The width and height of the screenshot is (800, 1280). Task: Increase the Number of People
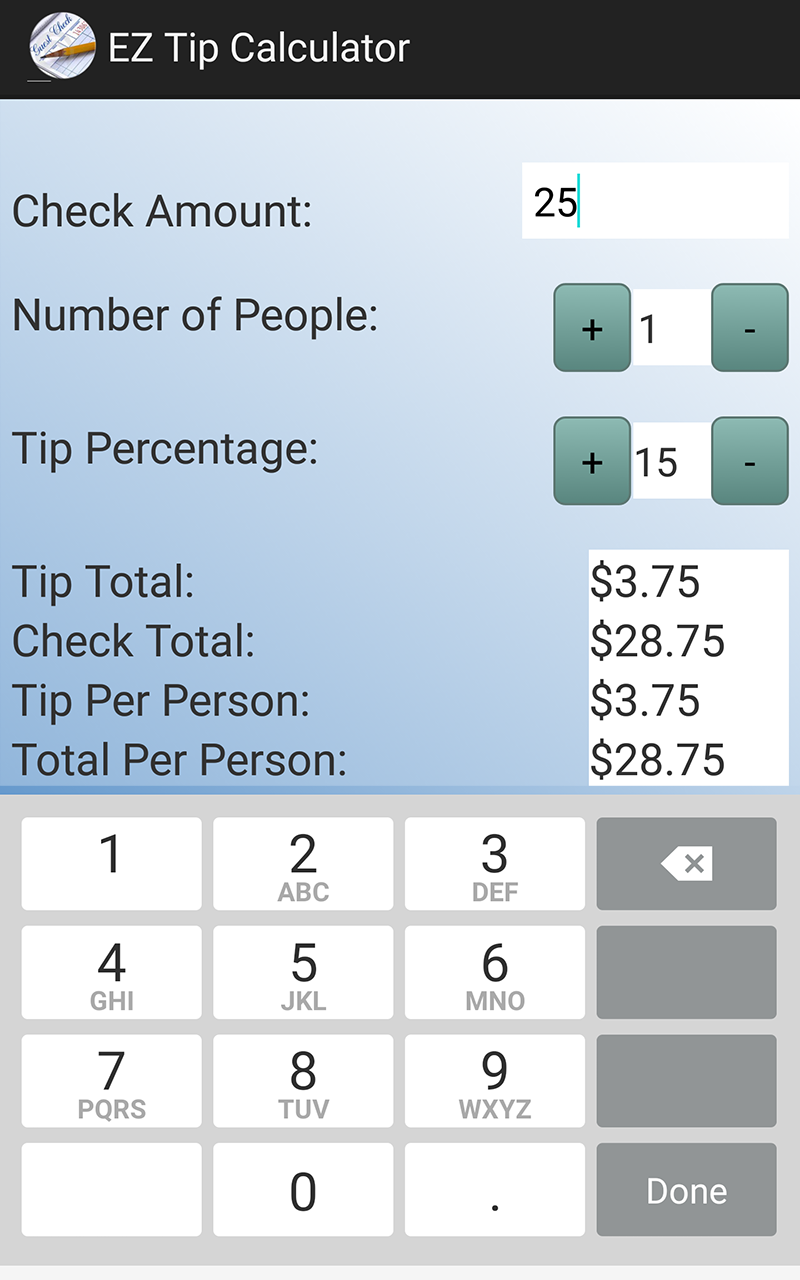(x=592, y=328)
